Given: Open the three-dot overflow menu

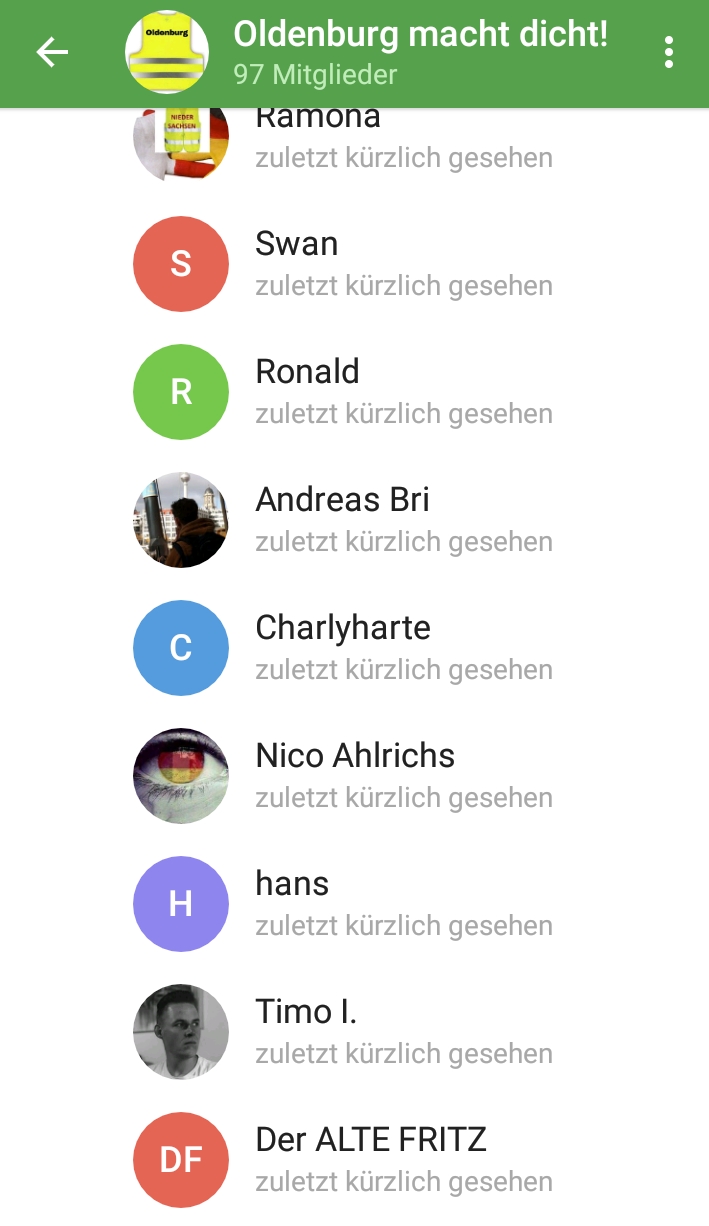Looking at the screenshot, I should tap(668, 52).
